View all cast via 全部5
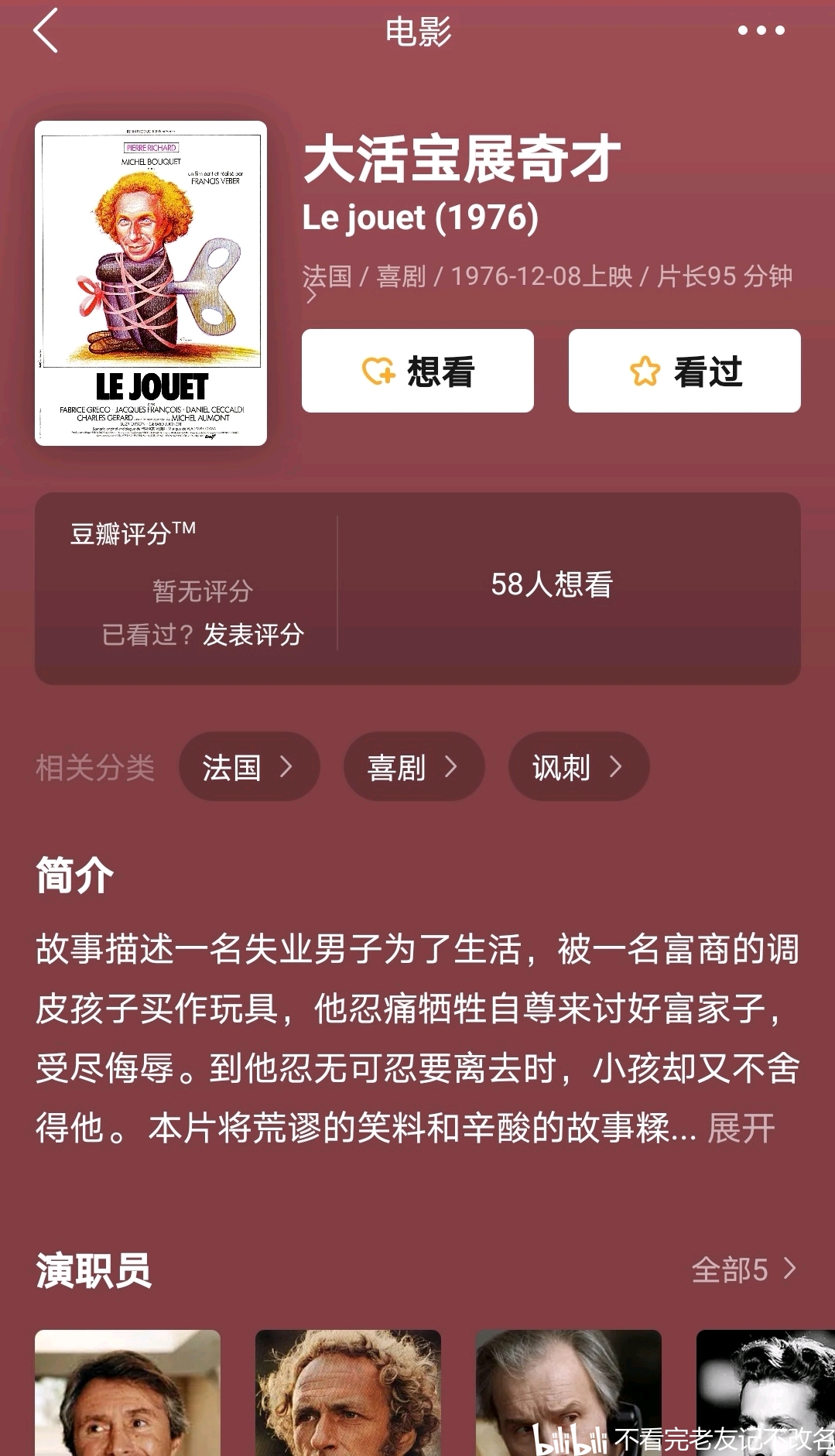This screenshot has width=835, height=1456. (x=744, y=1270)
